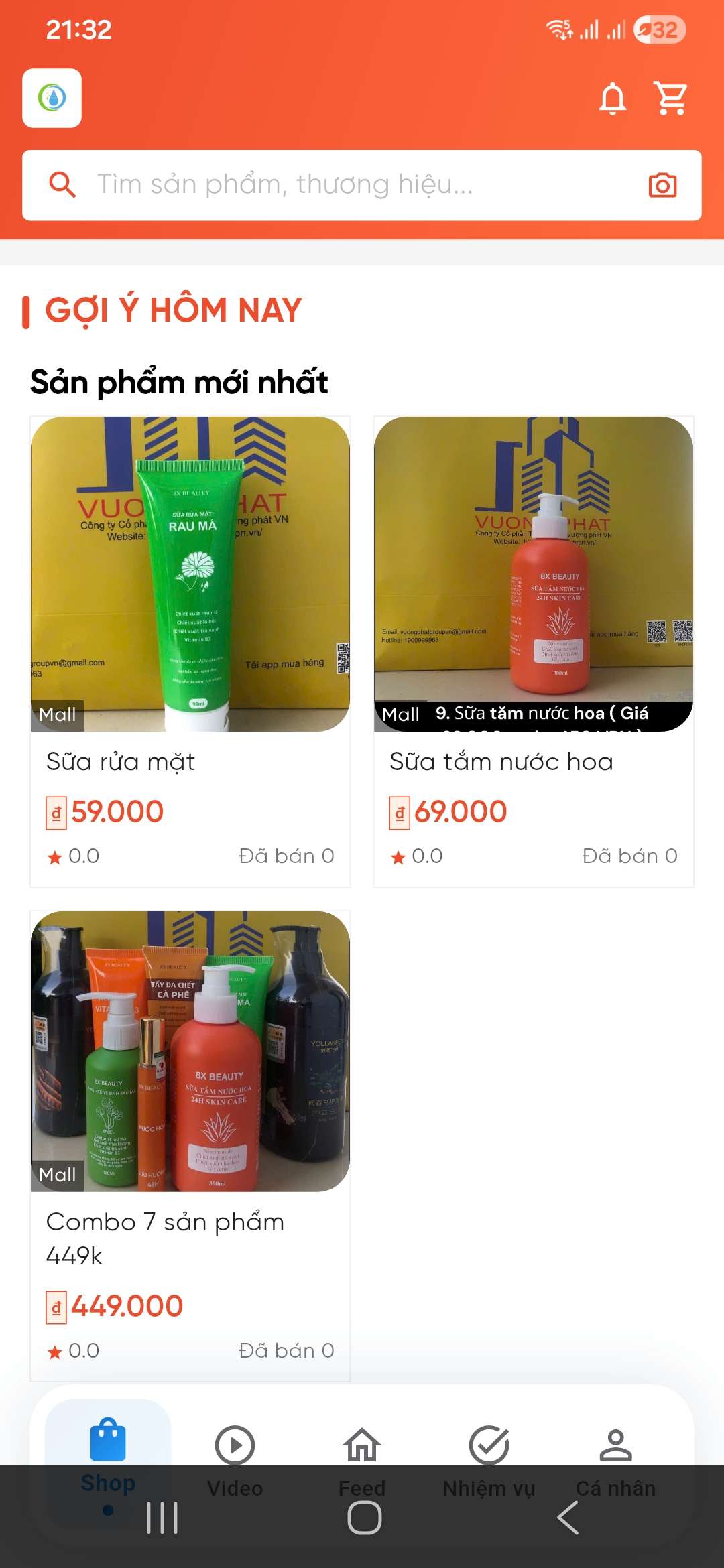Open the notifications bell

612,99
